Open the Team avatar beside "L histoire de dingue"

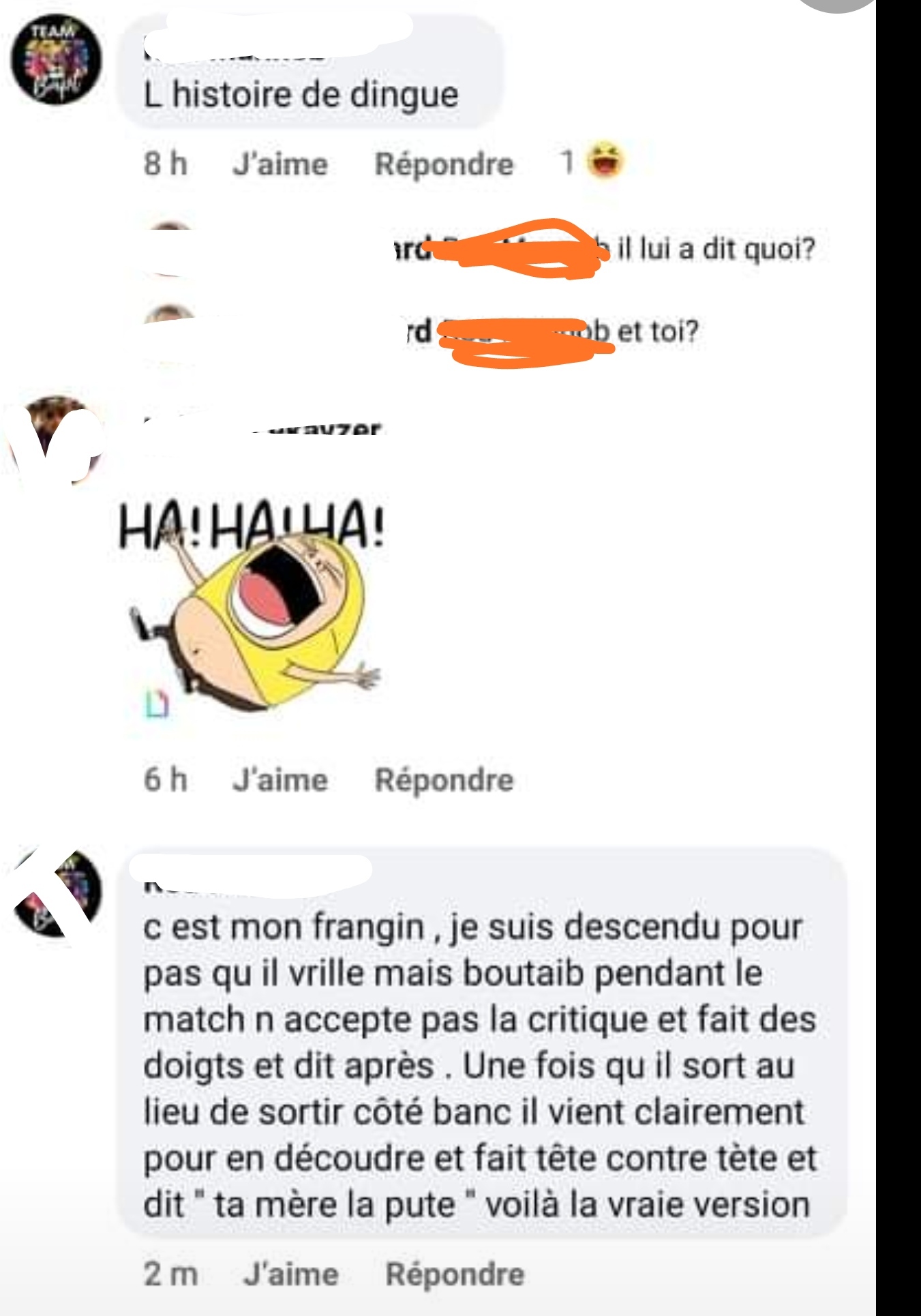56,61
